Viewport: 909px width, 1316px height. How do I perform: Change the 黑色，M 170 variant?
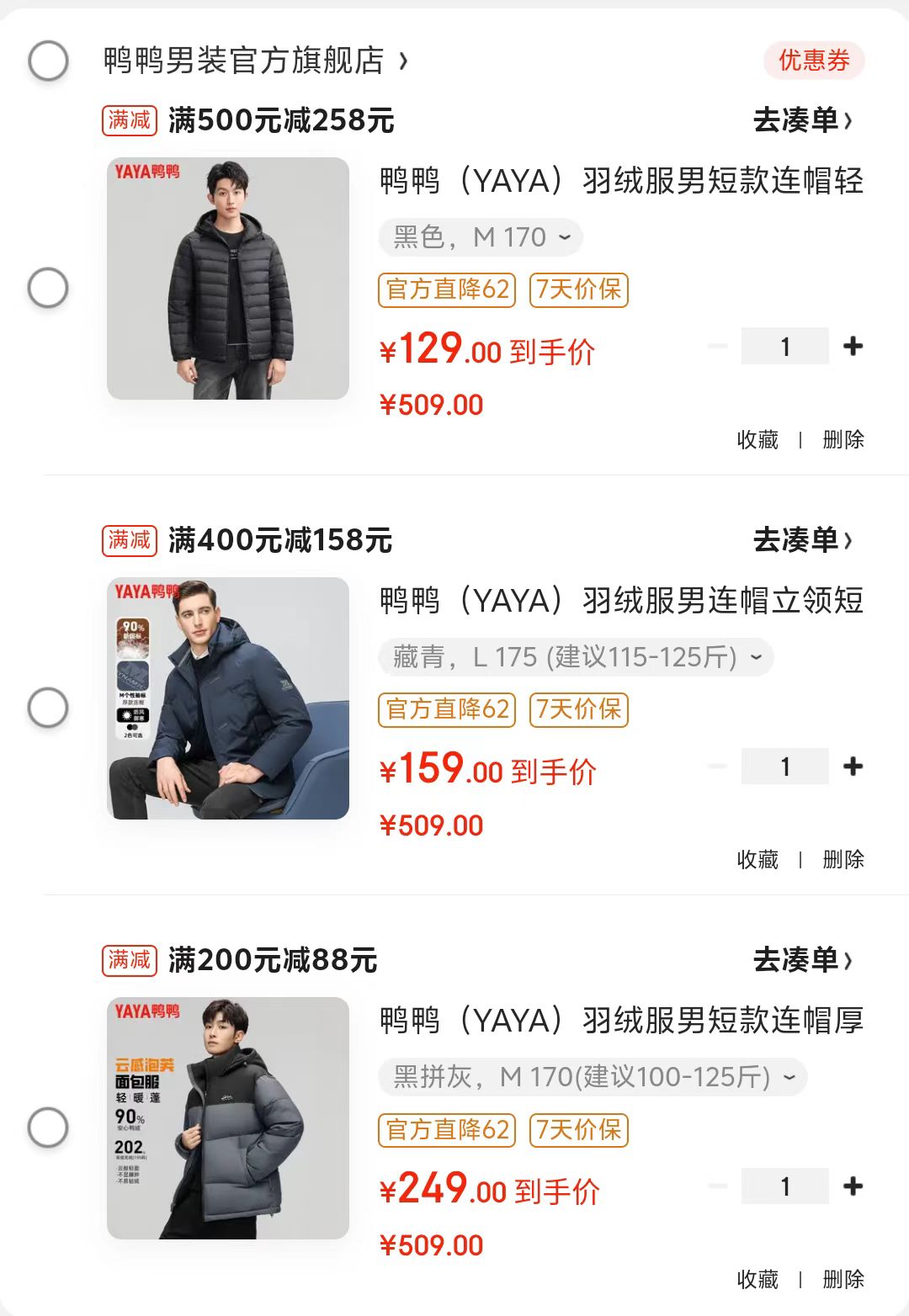pyautogui.click(x=481, y=237)
